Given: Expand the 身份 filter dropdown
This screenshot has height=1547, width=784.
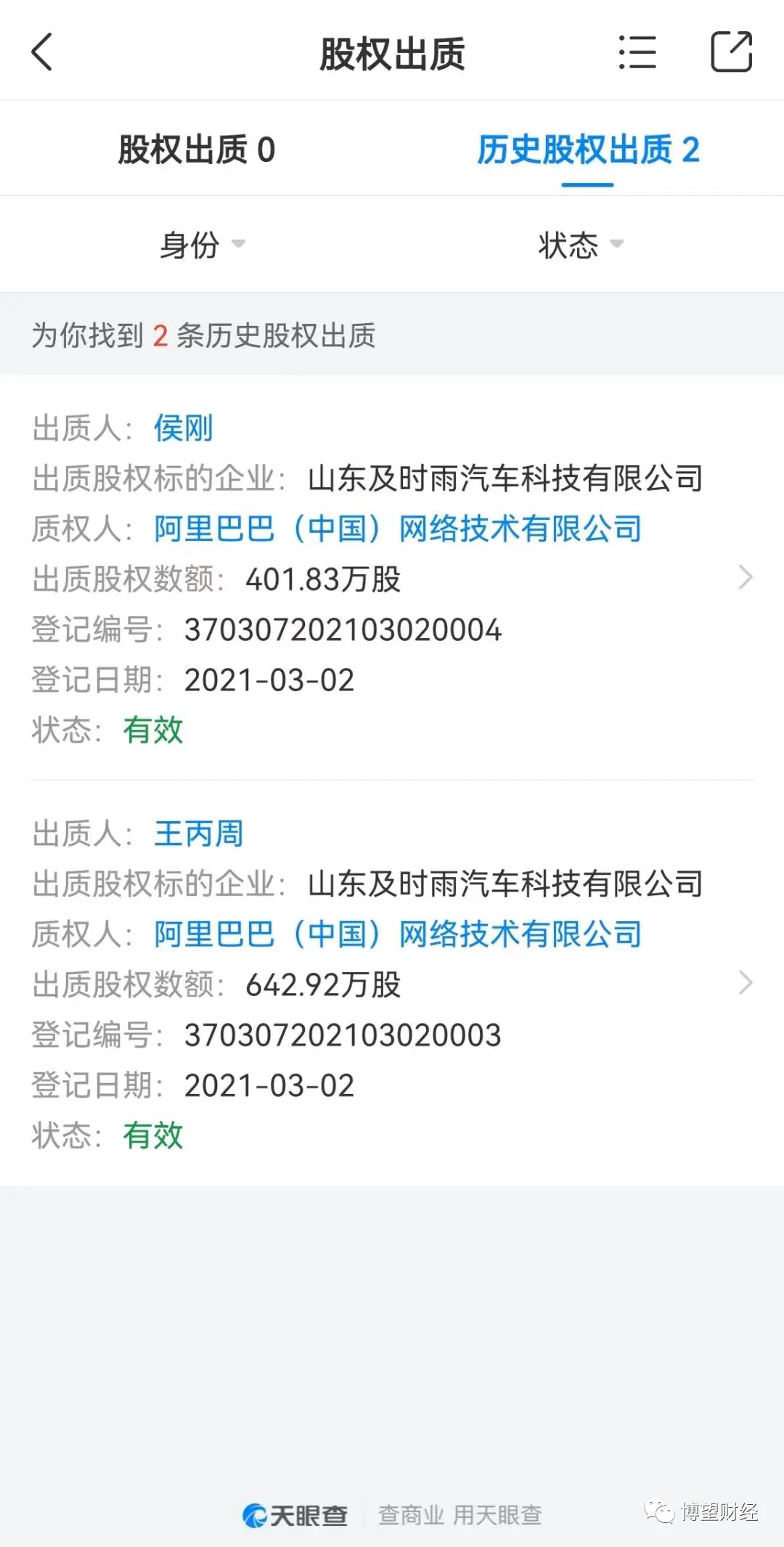Looking at the screenshot, I should (x=202, y=245).
